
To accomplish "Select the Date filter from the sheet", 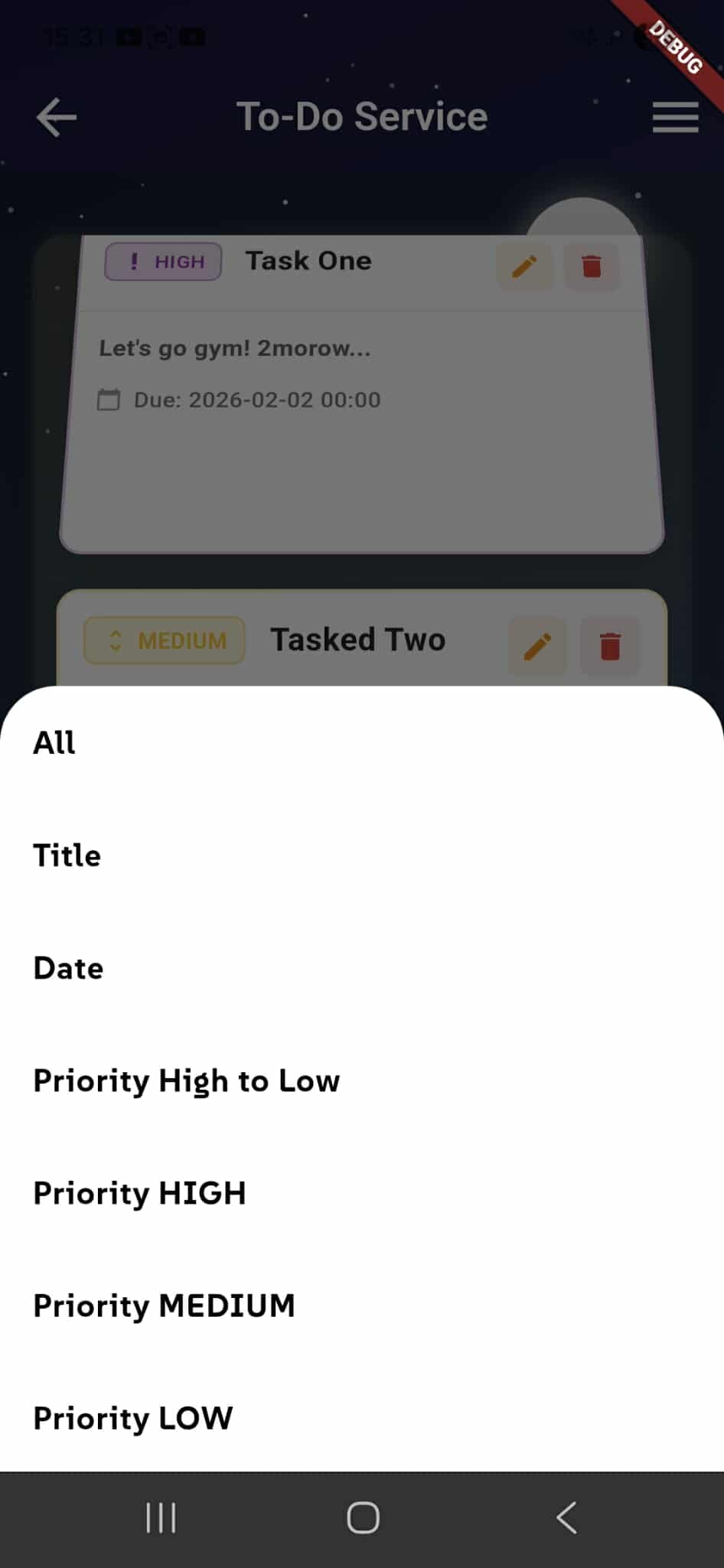I will (x=68, y=968).
